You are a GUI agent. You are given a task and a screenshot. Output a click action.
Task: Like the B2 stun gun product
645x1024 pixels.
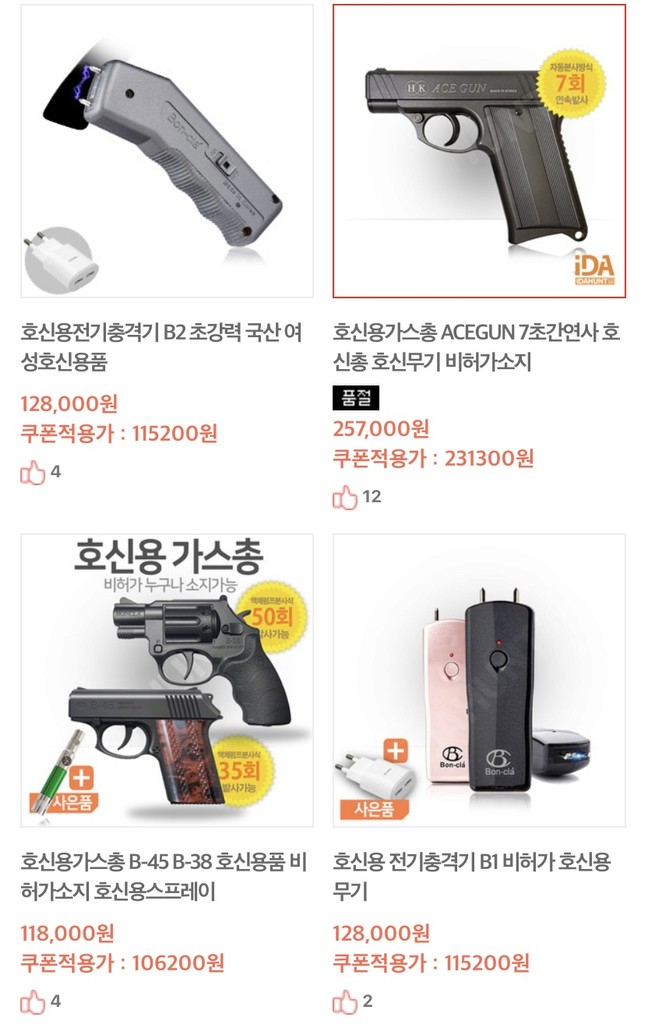(x=33, y=472)
